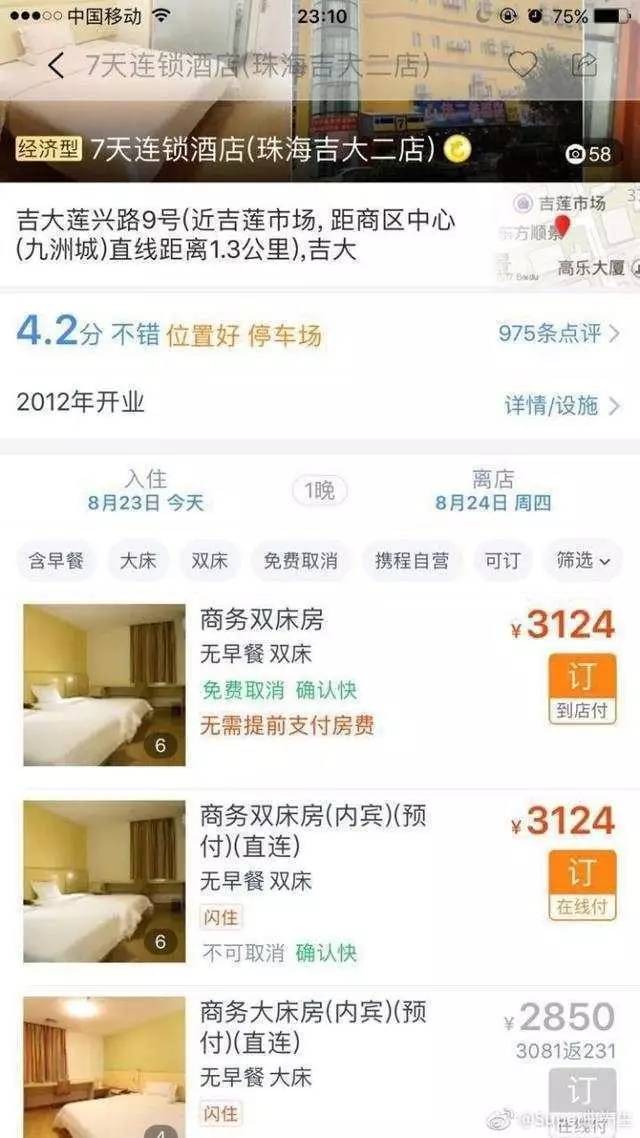Select the 免费取消 filter chip

(300, 561)
